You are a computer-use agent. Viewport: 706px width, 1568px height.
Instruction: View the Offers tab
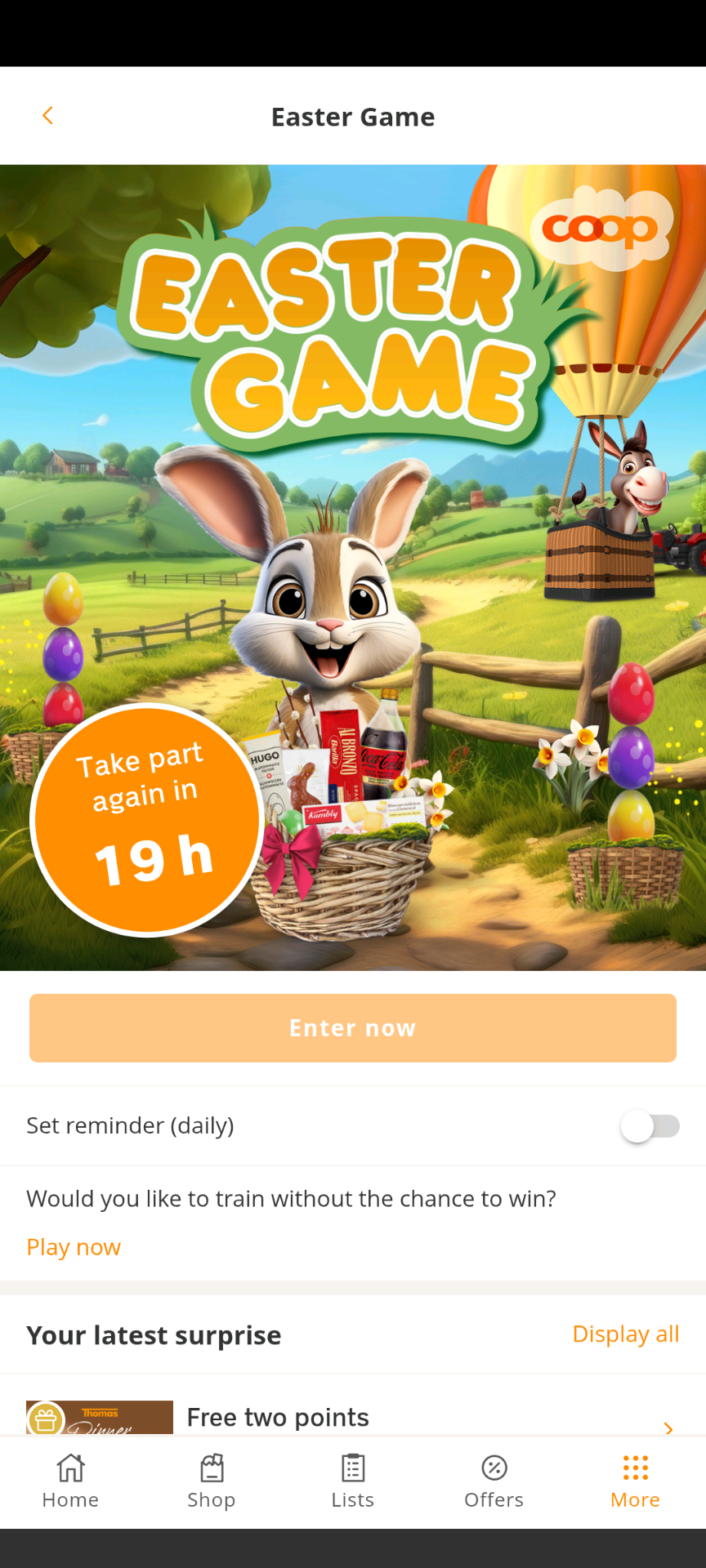pos(494,1481)
